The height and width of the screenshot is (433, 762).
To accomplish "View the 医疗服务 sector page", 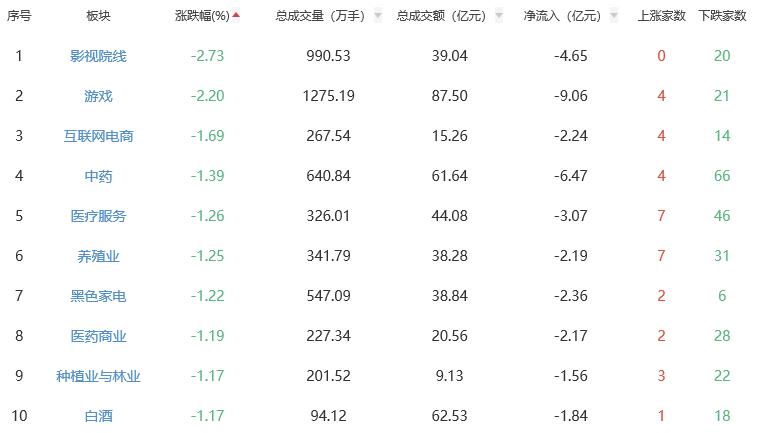I will 98,216.
